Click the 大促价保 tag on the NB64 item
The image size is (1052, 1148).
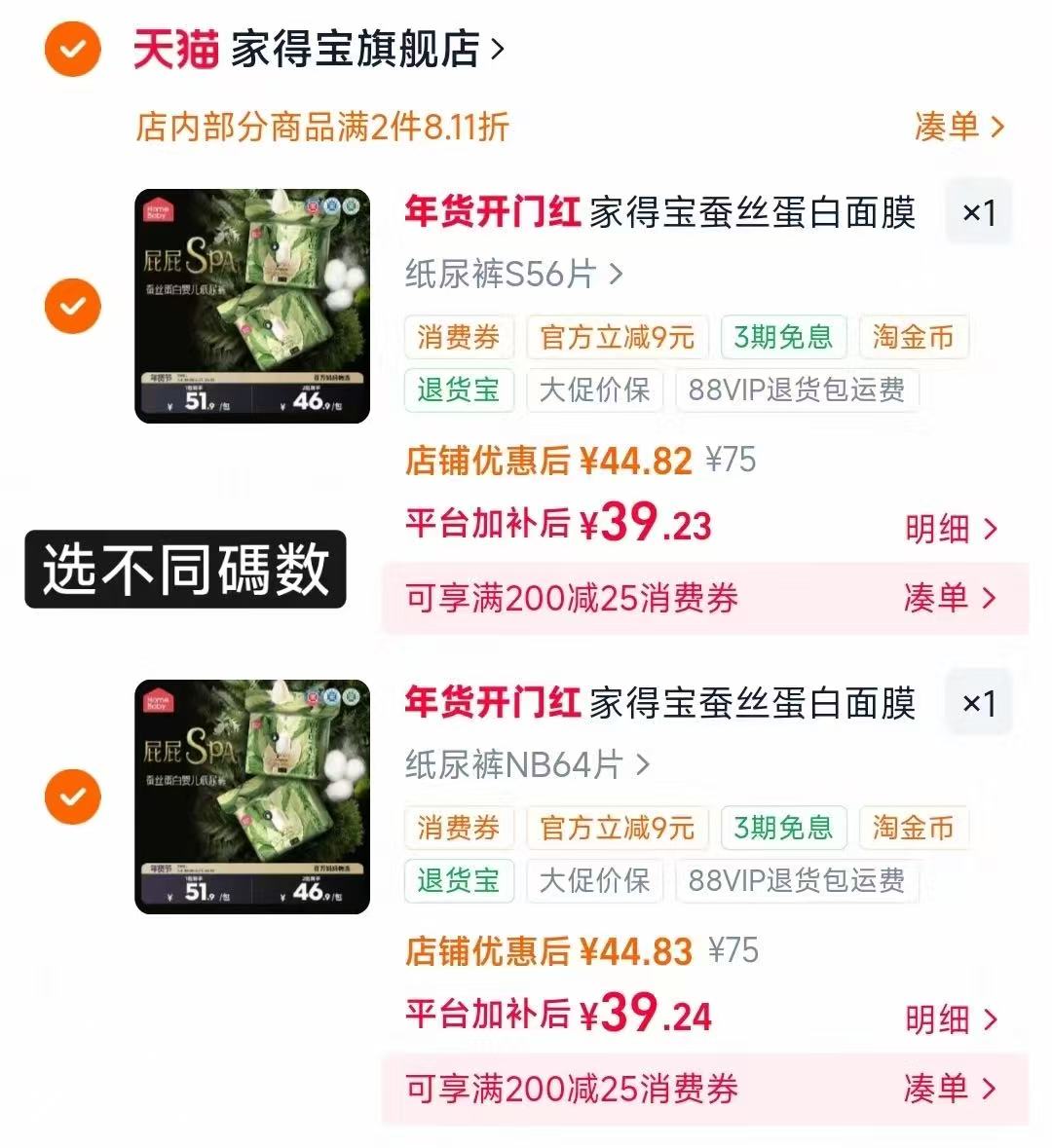click(x=594, y=881)
